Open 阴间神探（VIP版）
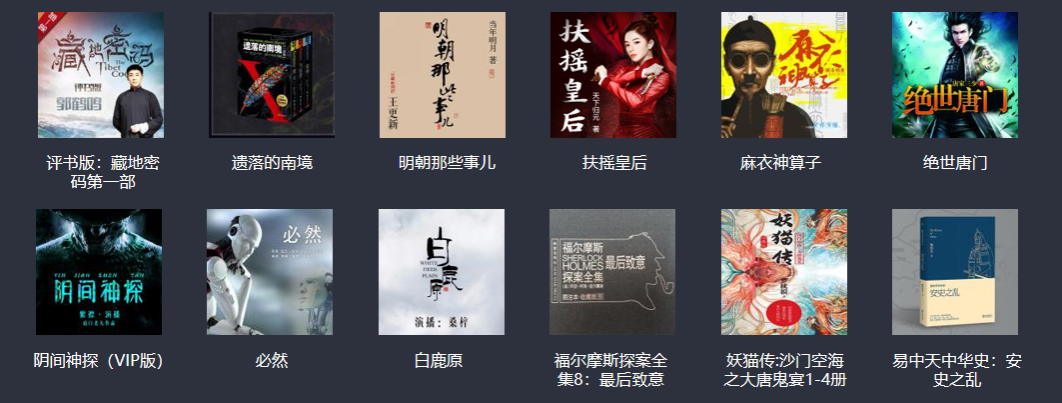 coord(99,272)
